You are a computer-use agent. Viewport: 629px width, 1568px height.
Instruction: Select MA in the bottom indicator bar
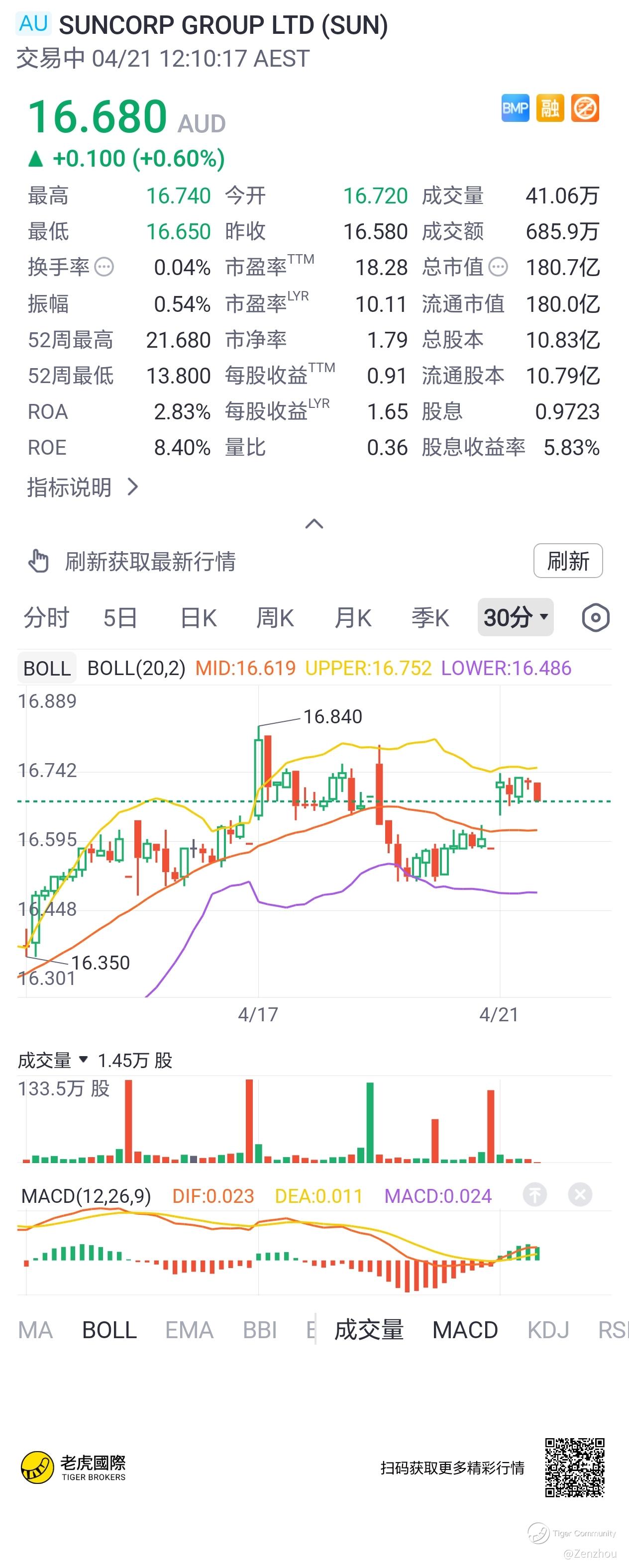point(35,1330)
